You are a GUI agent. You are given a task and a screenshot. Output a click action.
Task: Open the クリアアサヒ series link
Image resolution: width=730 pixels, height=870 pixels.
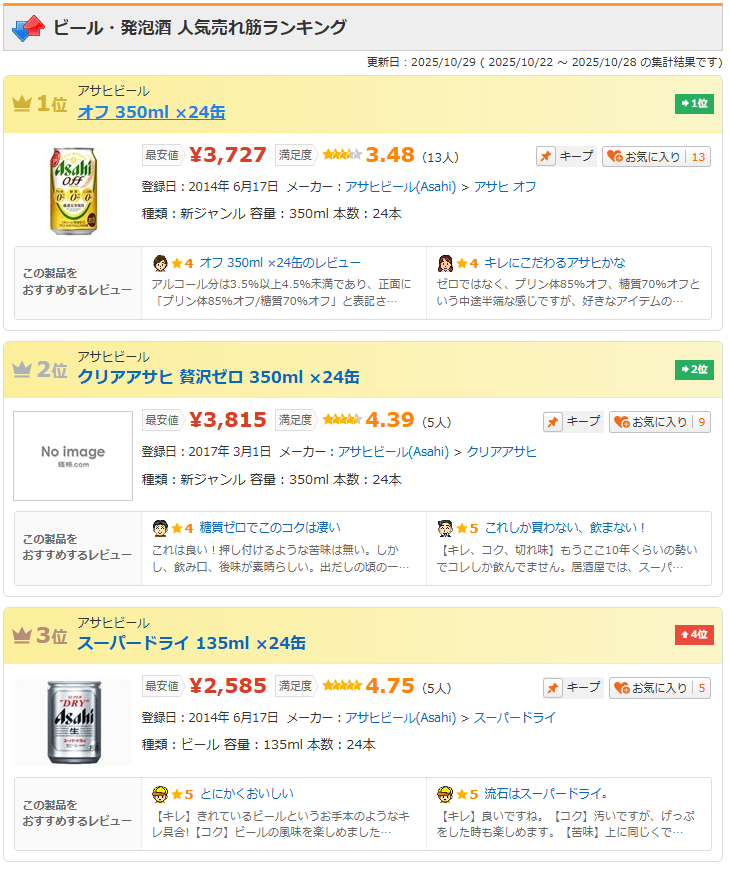click(x=501, y=452)
